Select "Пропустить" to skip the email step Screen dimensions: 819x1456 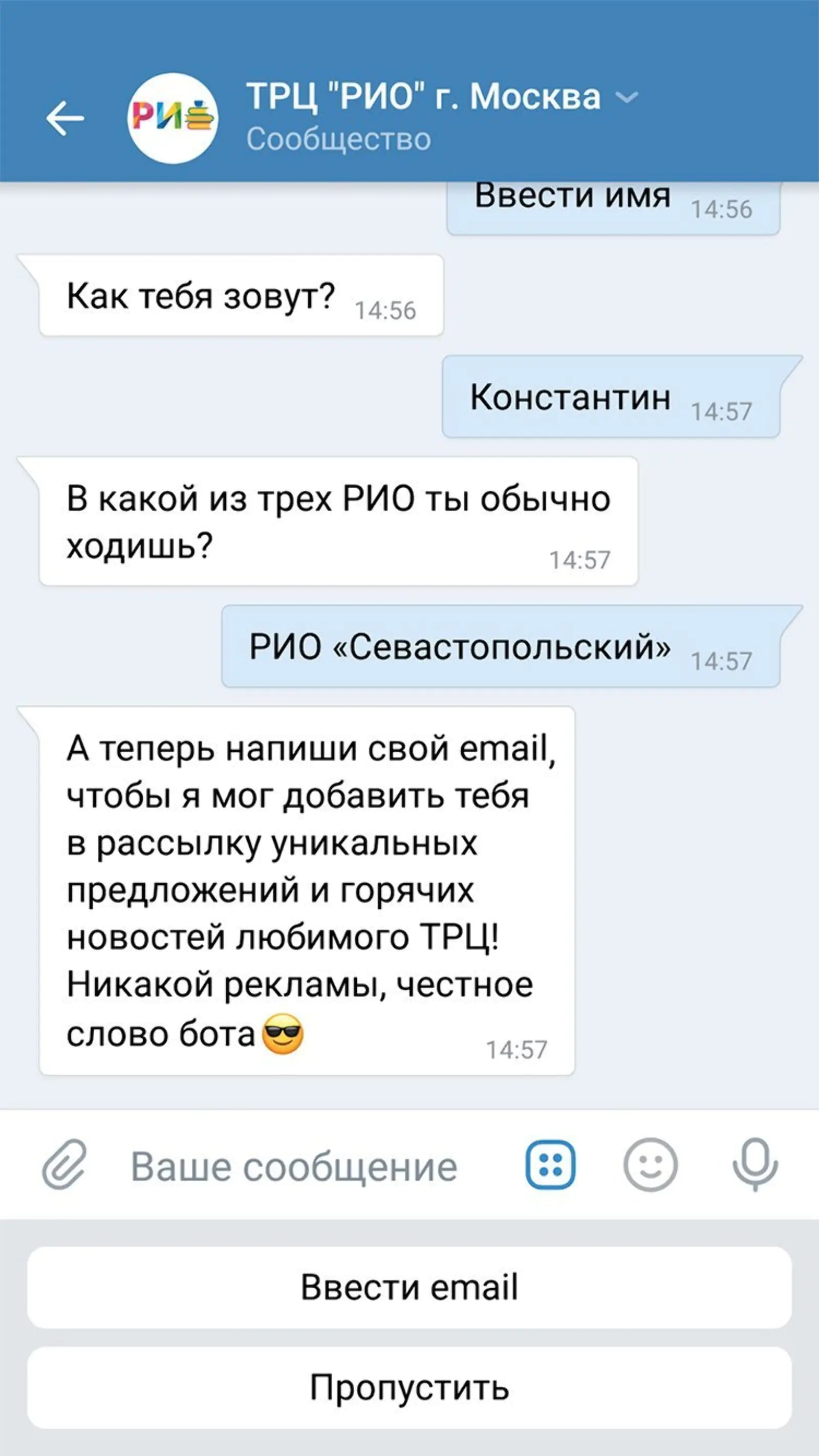click(409, 1387)
